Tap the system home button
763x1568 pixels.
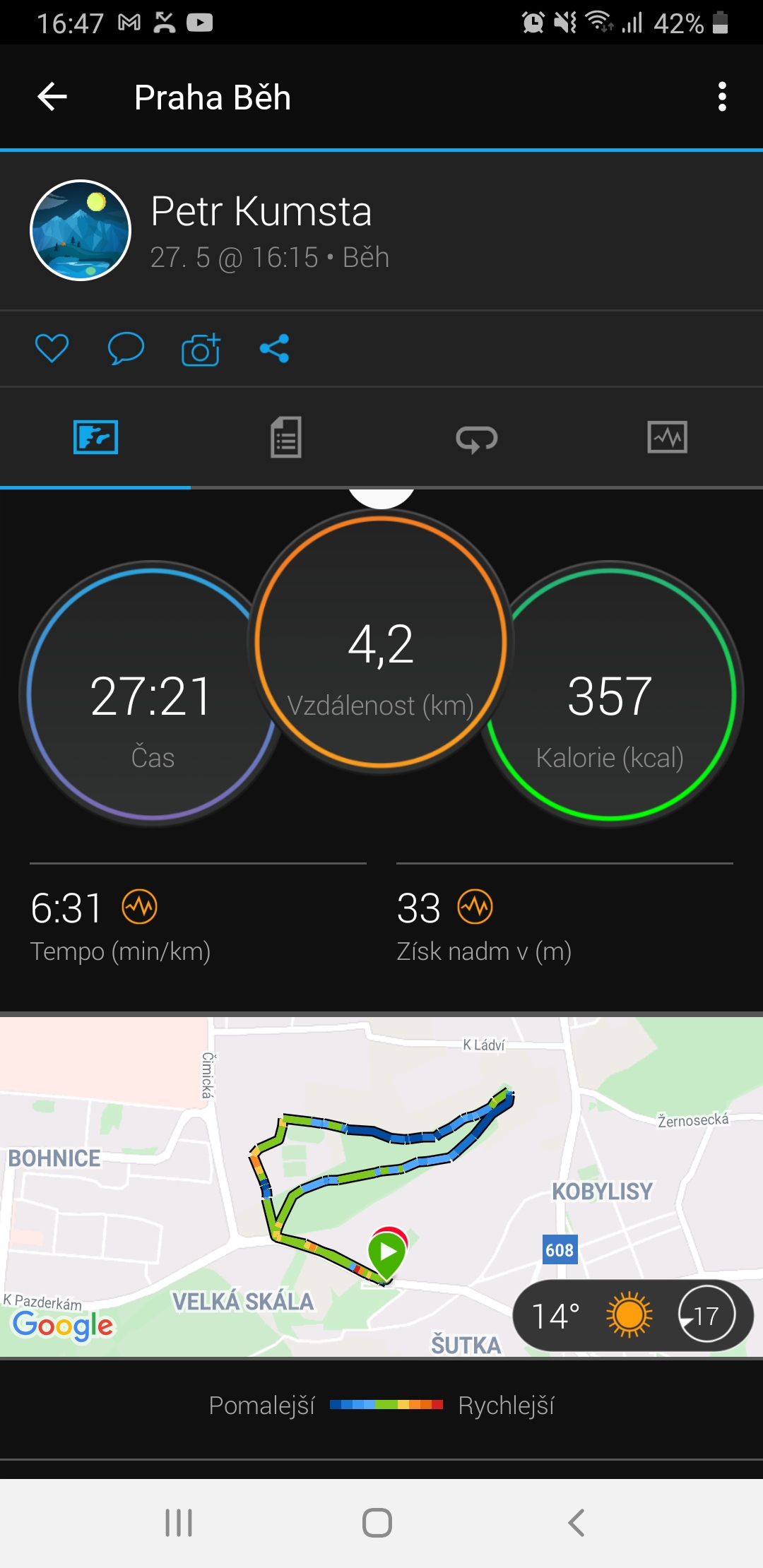[x=377, y=1523]
